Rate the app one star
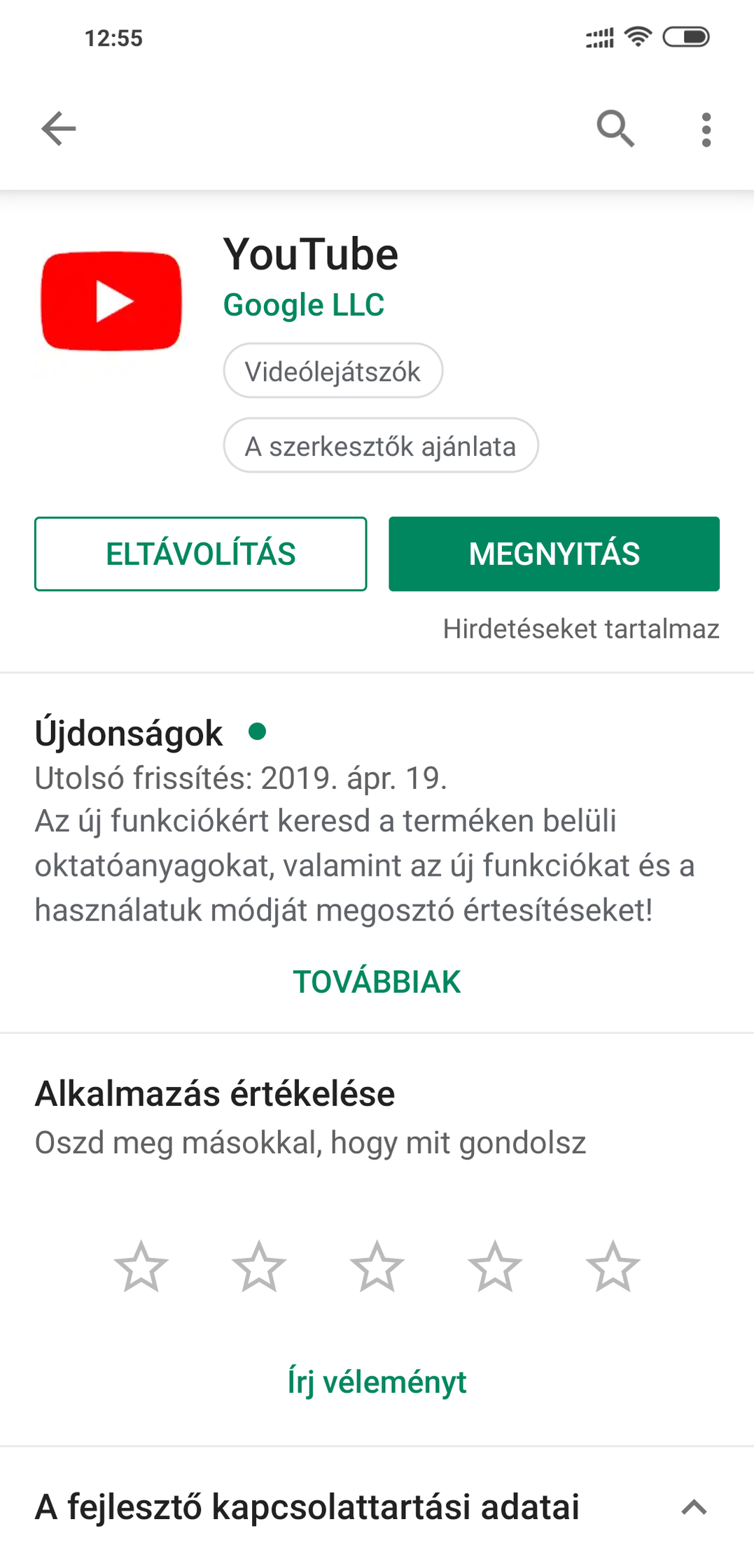754x1568 pixels. [x=141, y=1266]
